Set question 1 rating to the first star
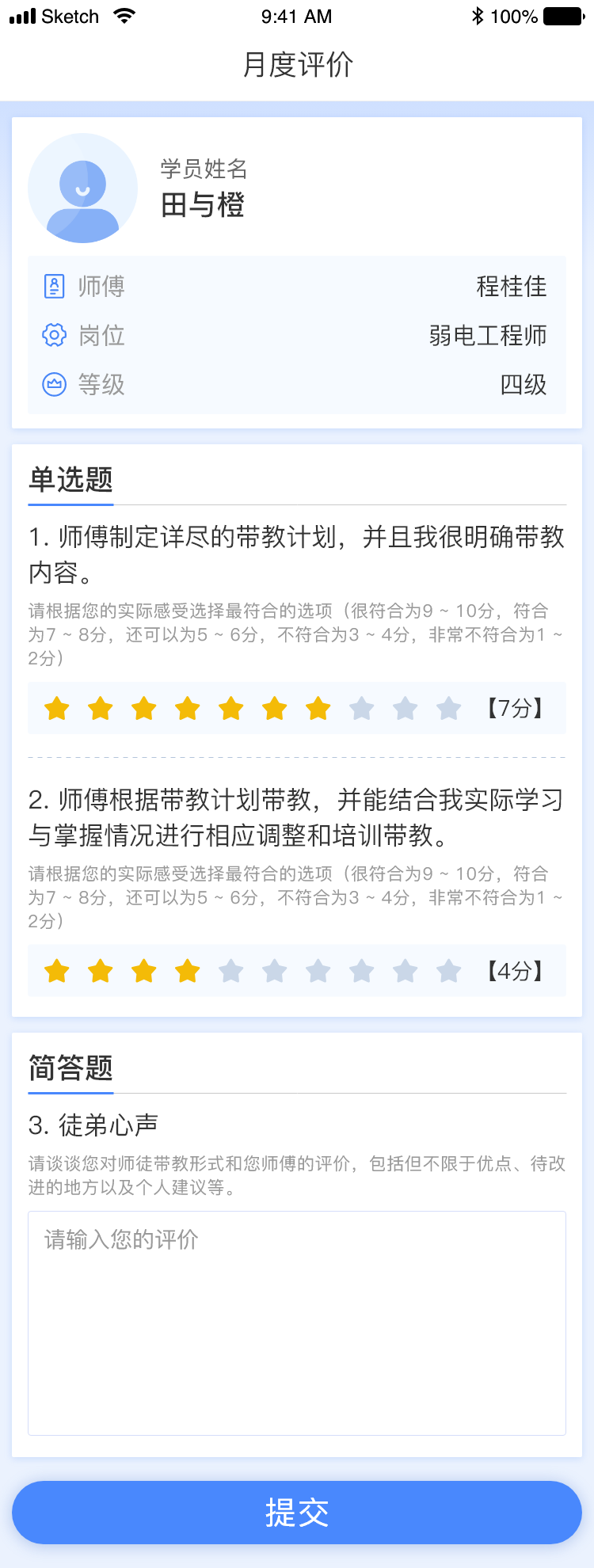This screenshot has height=1568, width=594. point(57,708)
